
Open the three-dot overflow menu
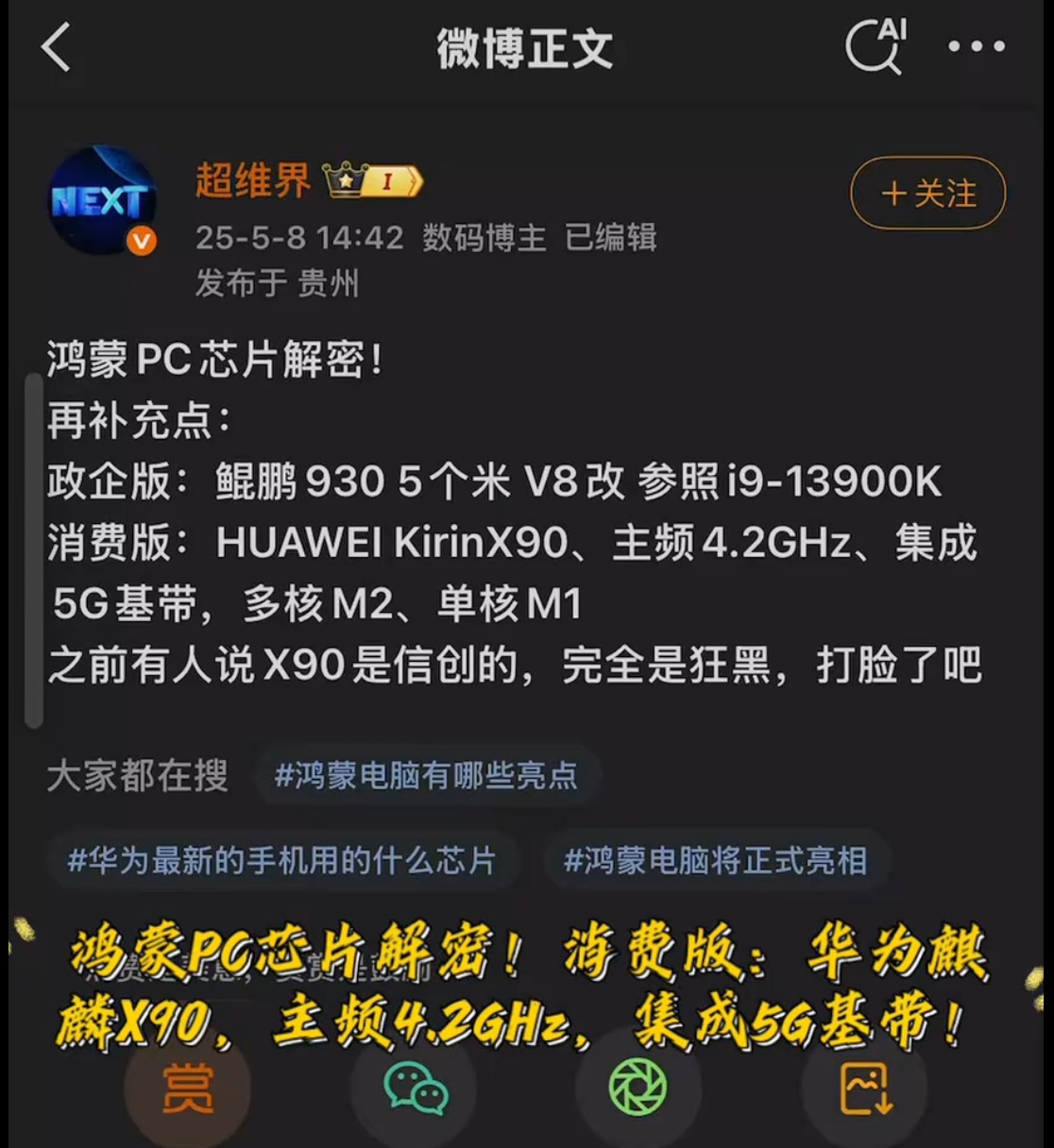[977, 45]
